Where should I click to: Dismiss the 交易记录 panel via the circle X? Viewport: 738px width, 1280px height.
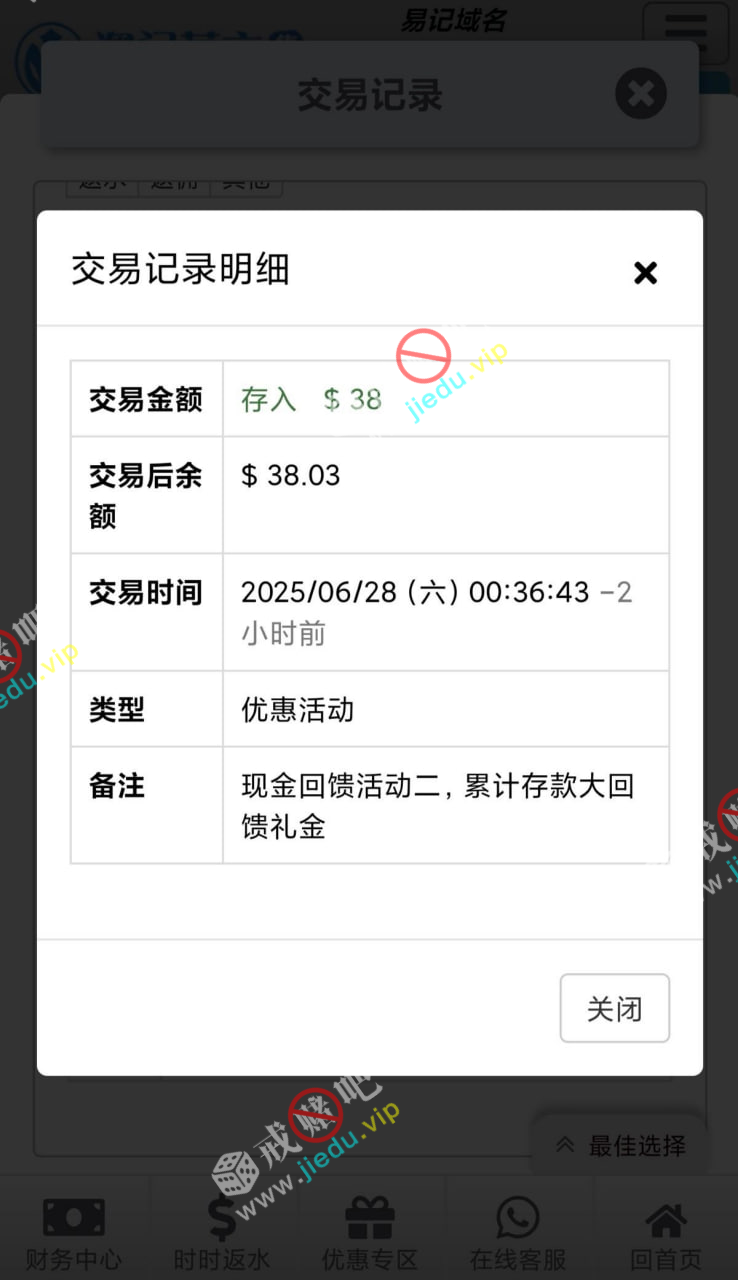(640, 95)
